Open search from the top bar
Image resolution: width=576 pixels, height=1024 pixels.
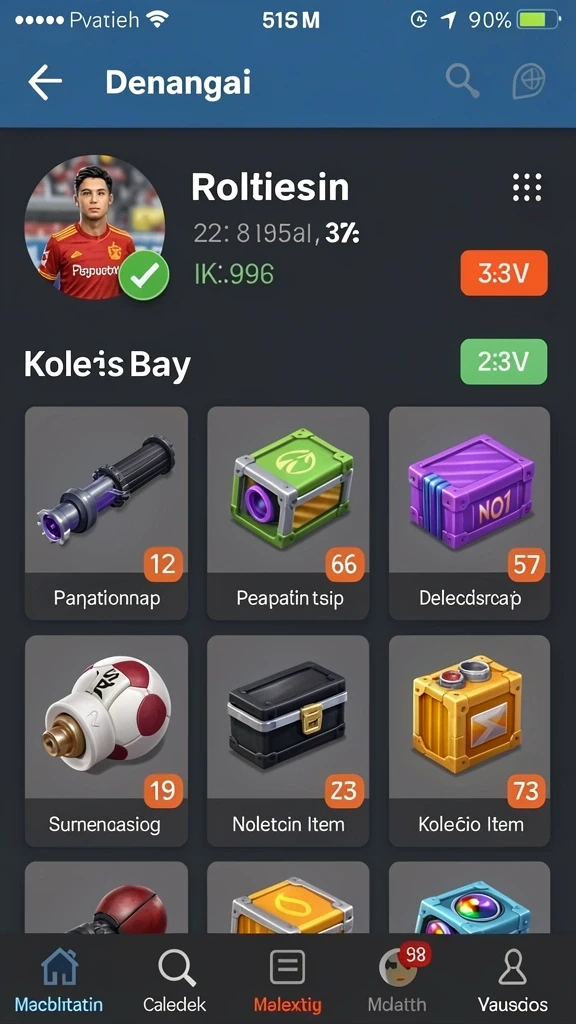[x=462, y=81]
